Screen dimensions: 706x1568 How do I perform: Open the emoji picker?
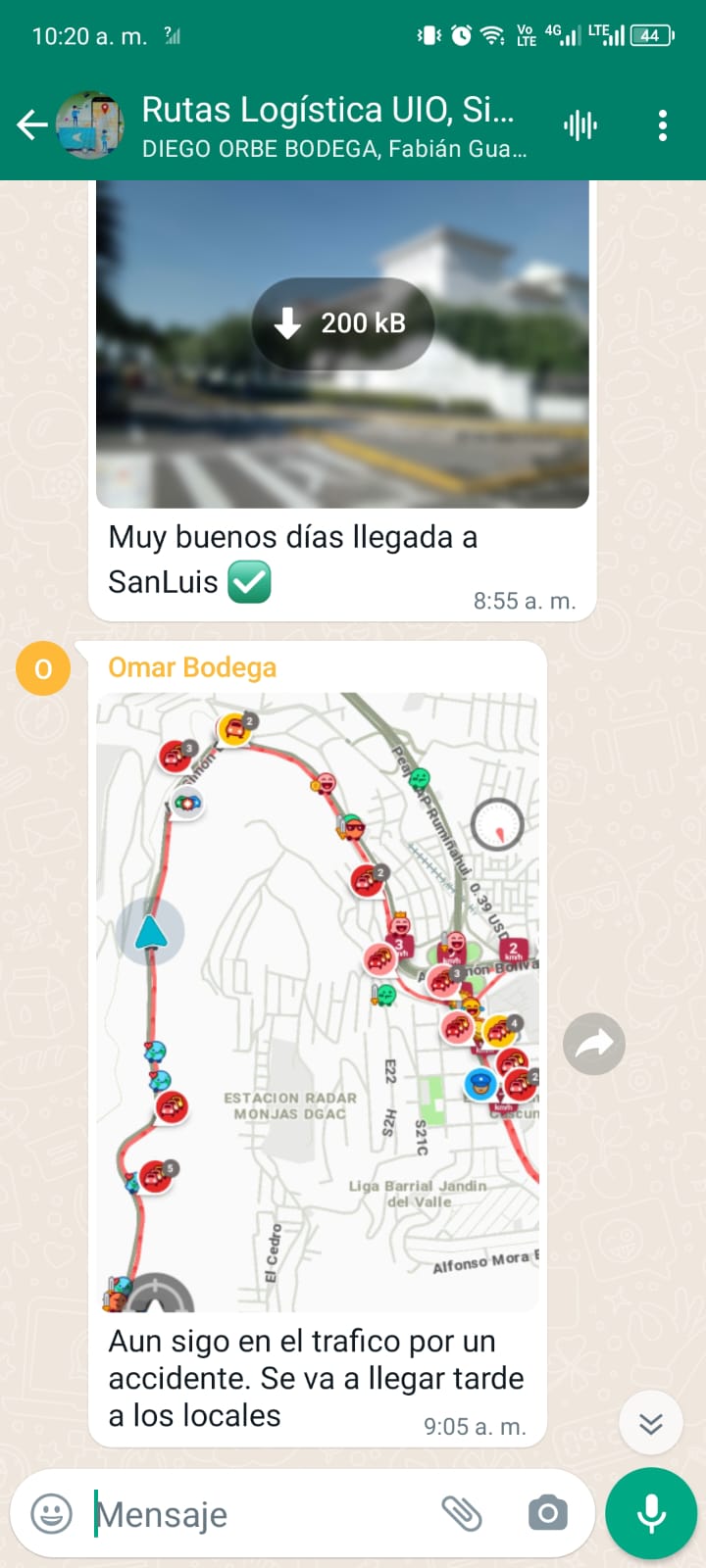click(52, 1514)
